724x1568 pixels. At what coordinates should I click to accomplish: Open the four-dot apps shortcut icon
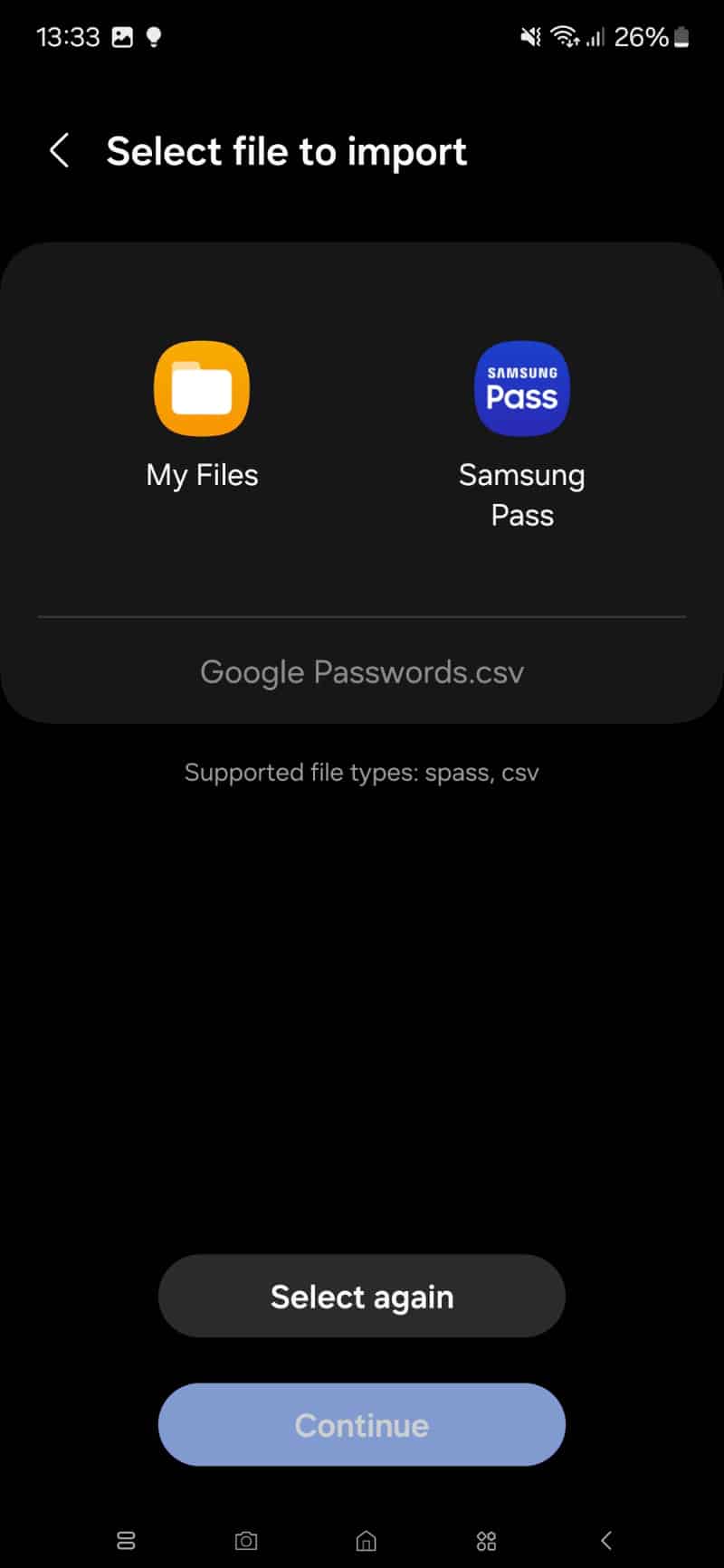pos(486,1540)
